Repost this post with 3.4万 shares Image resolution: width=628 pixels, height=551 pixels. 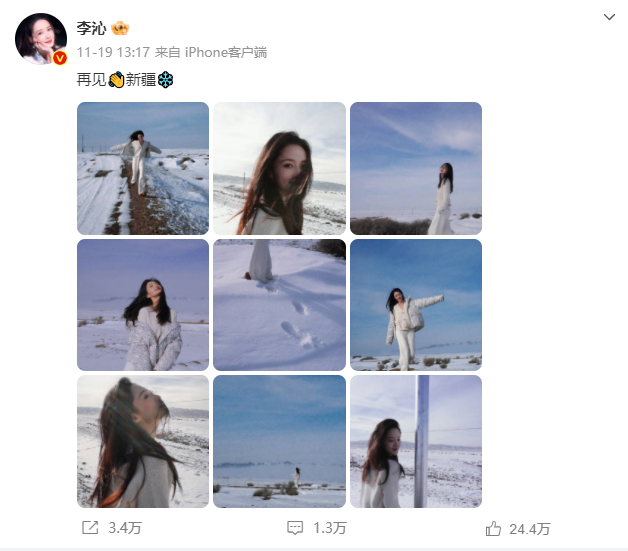tap(112, 528)
